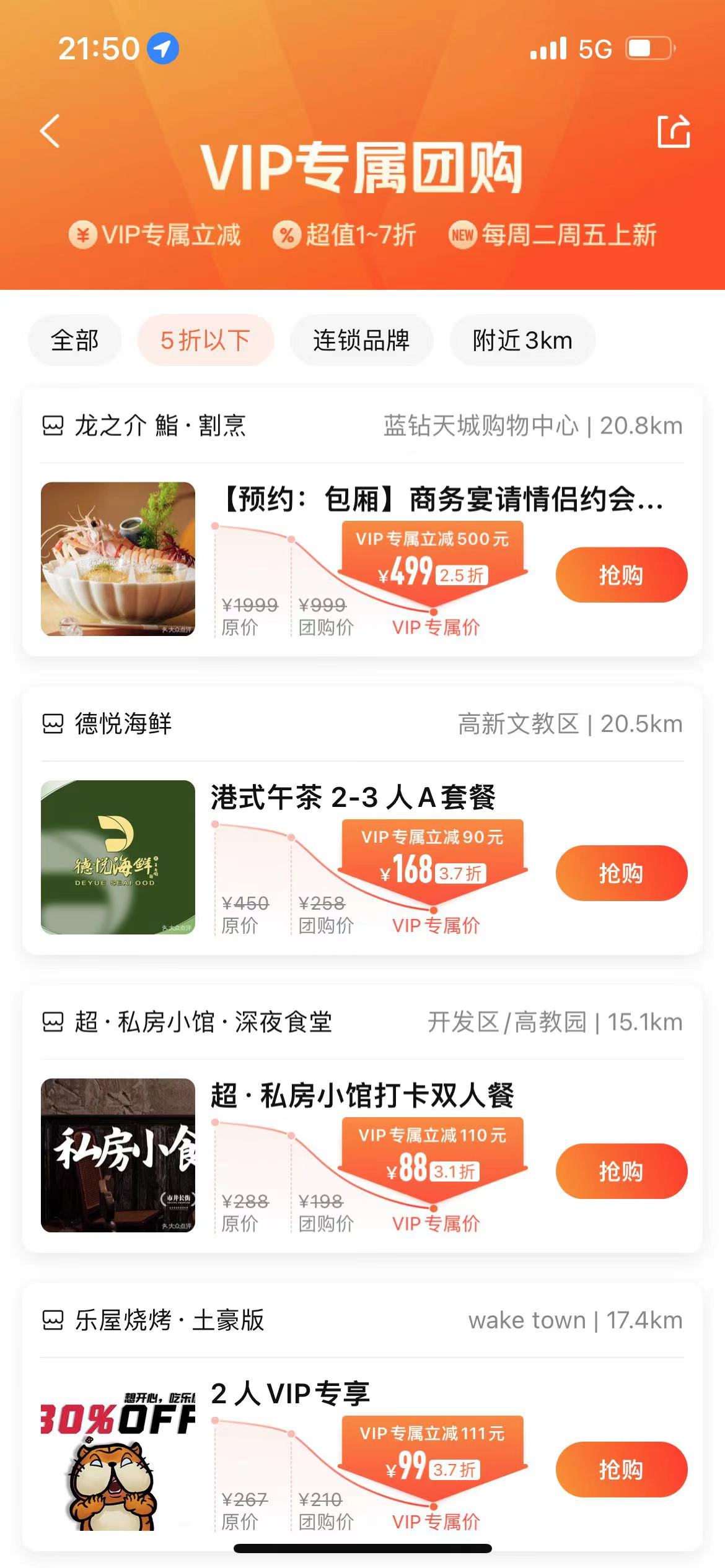Share the VIP专属团购 page

click(674, 131)
